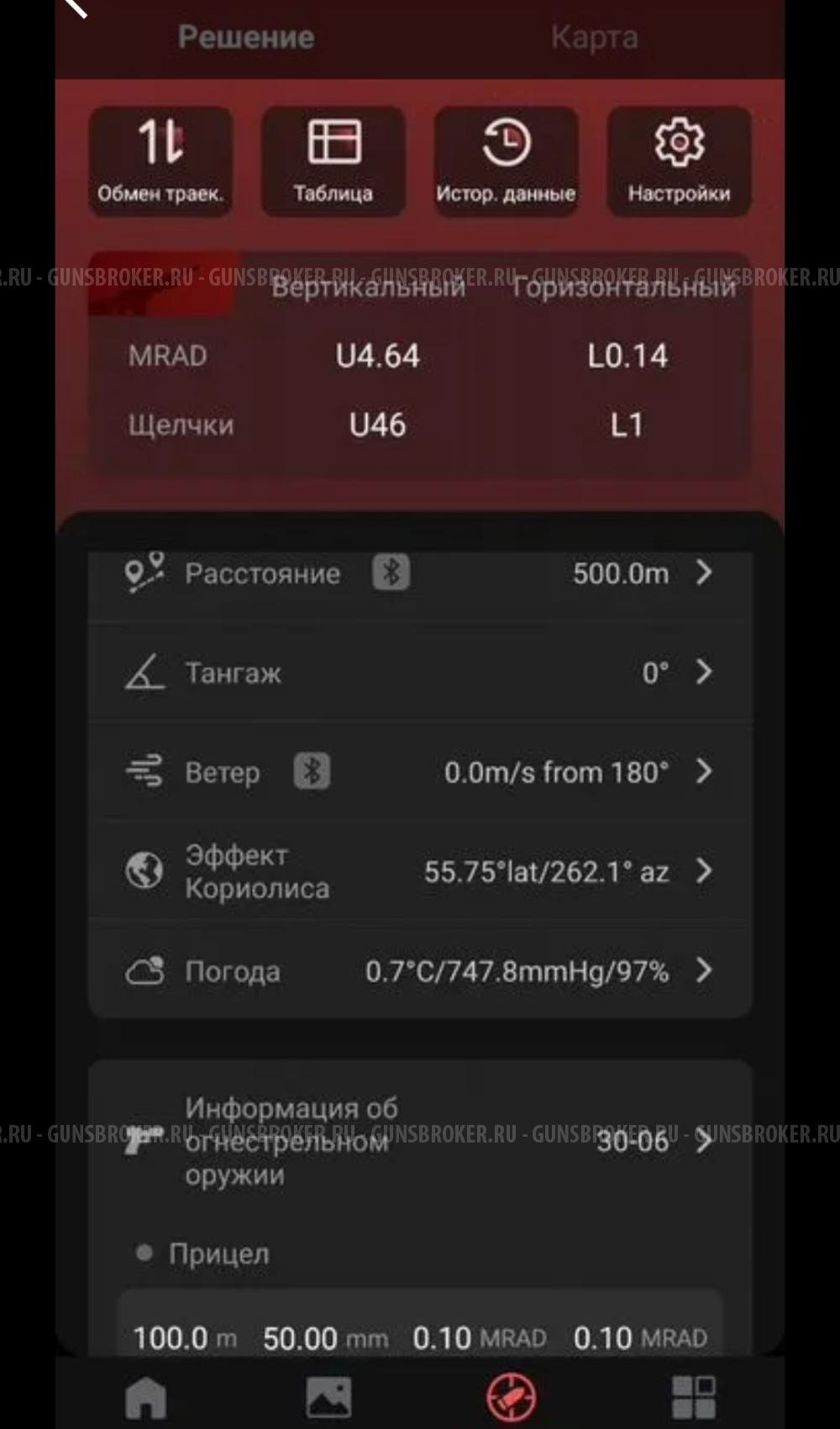Image resolution: width=840 pixels, height=1429 pixels.
Task: Select the ballistics target tab
Action: coord(512,1397)
